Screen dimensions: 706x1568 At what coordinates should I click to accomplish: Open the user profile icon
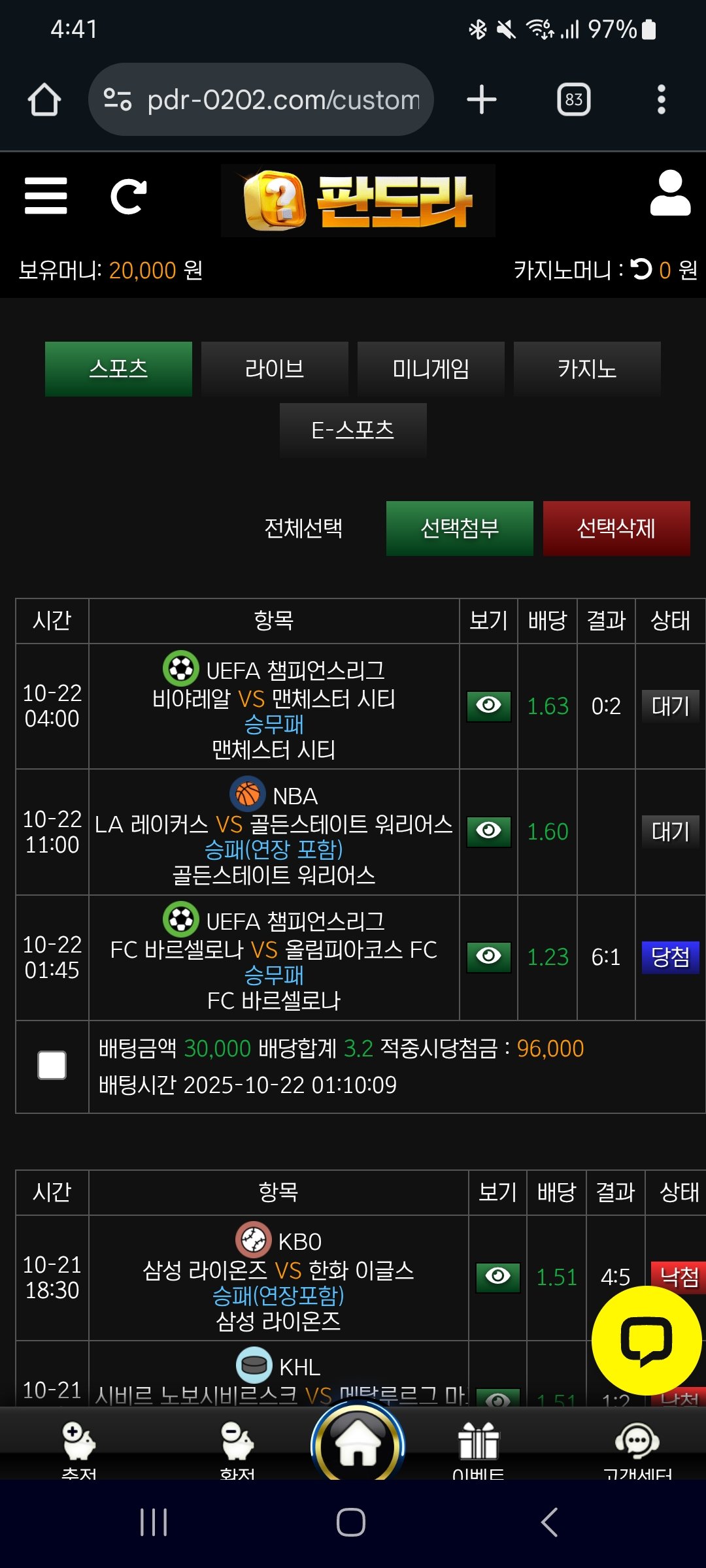click(x=670, y=193)
